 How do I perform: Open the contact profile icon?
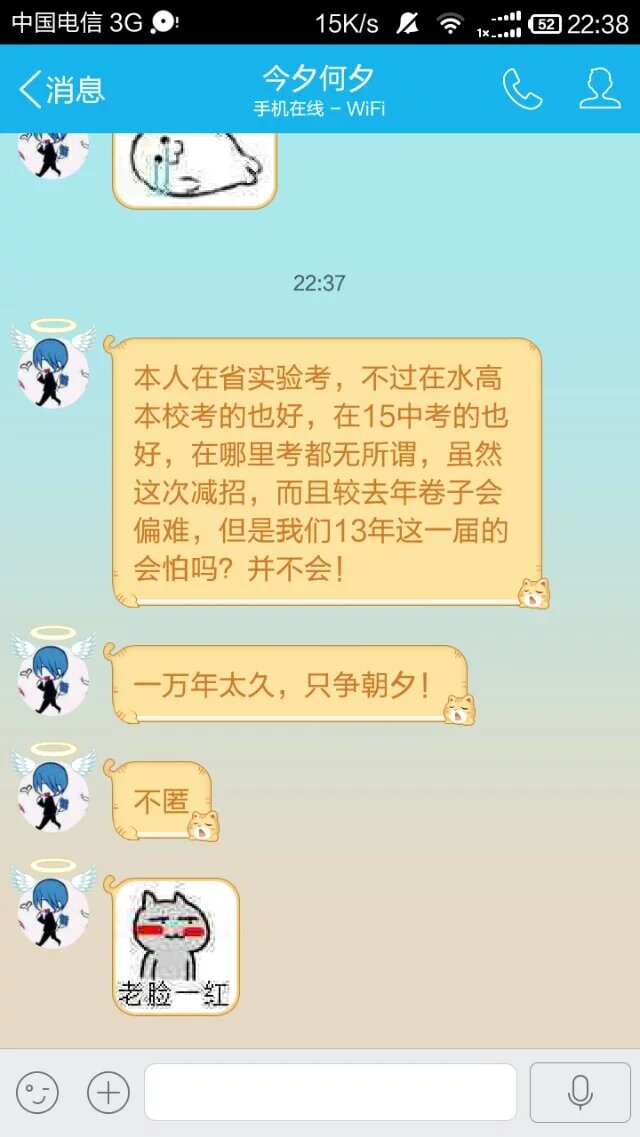600,90
